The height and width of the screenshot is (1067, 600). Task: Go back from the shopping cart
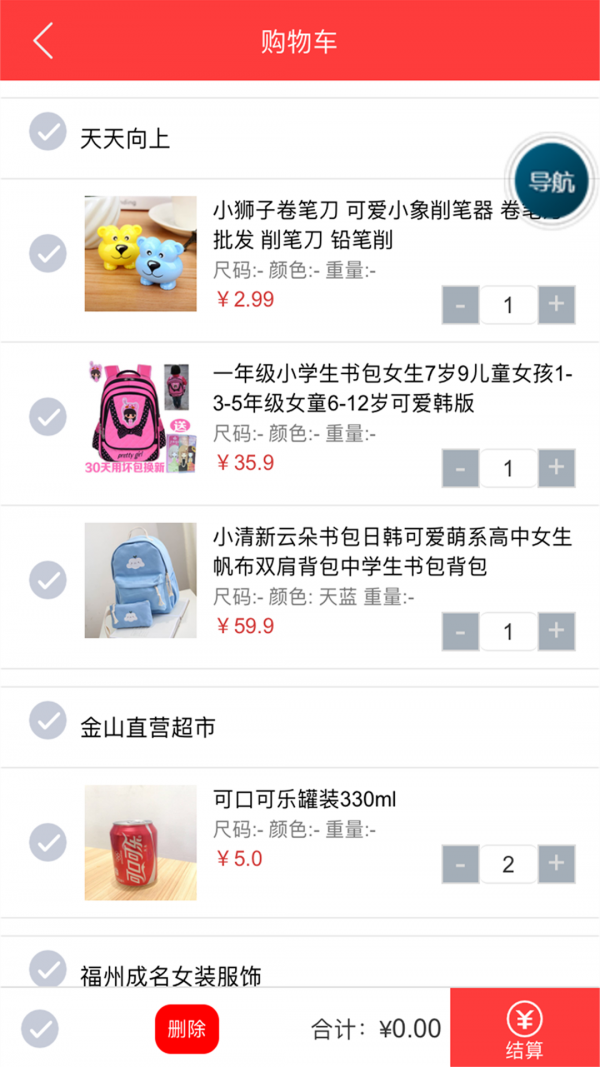pos(43,41)
